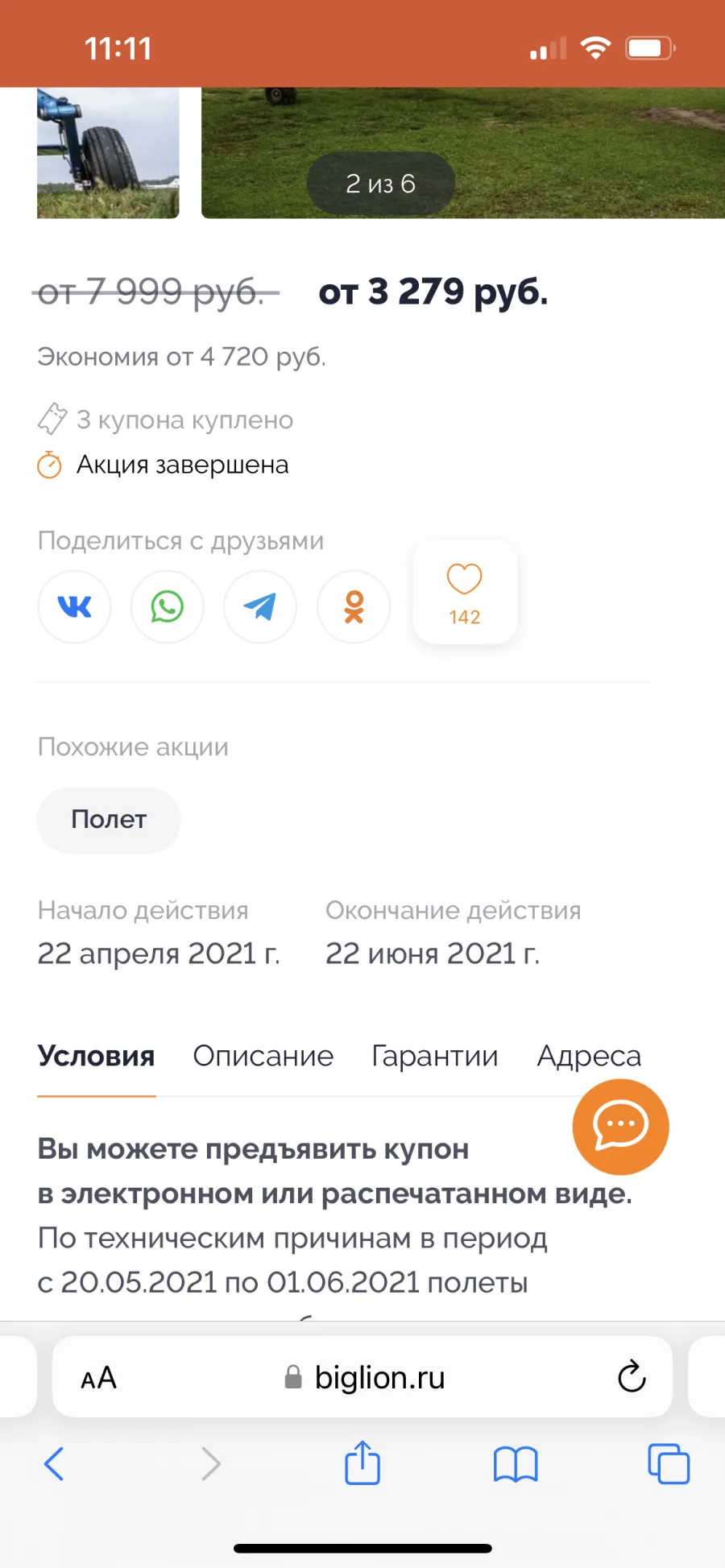Viewport: 725px width, 1568px height.
Task: Open the Полет similar deals chip
Action: [109, 820]
